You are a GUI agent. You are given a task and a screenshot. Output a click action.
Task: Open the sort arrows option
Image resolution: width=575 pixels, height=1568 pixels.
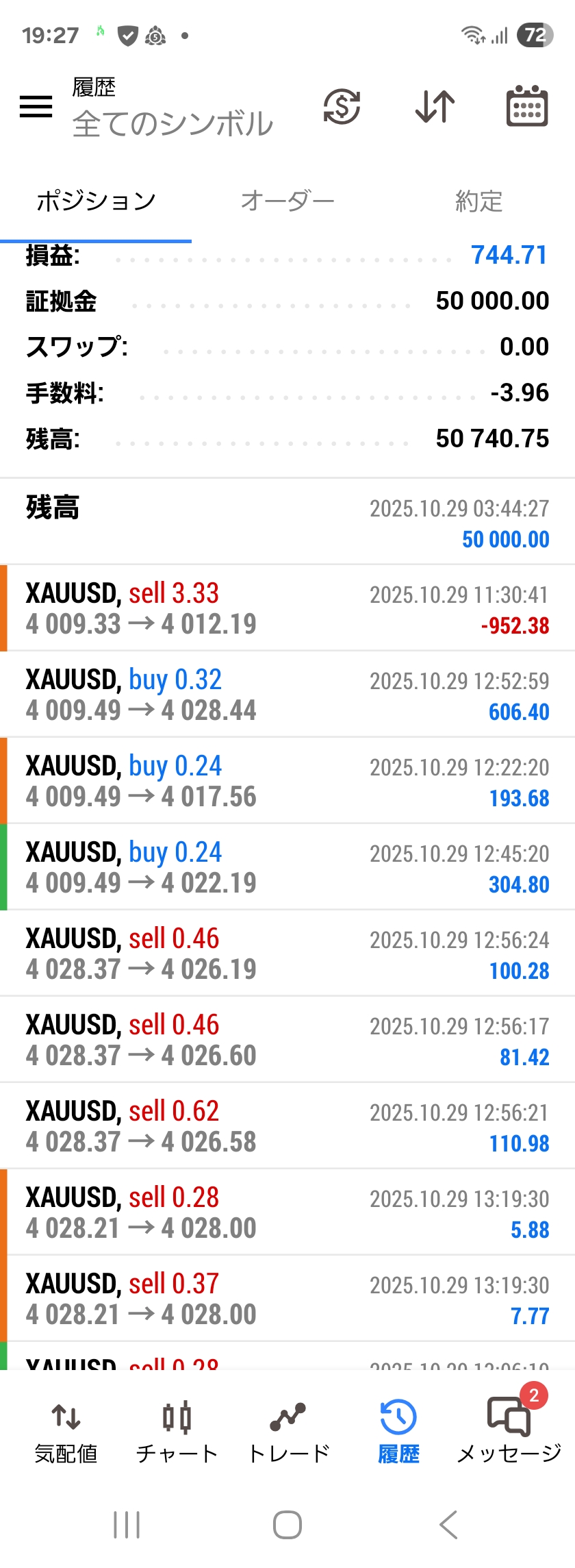435,107
